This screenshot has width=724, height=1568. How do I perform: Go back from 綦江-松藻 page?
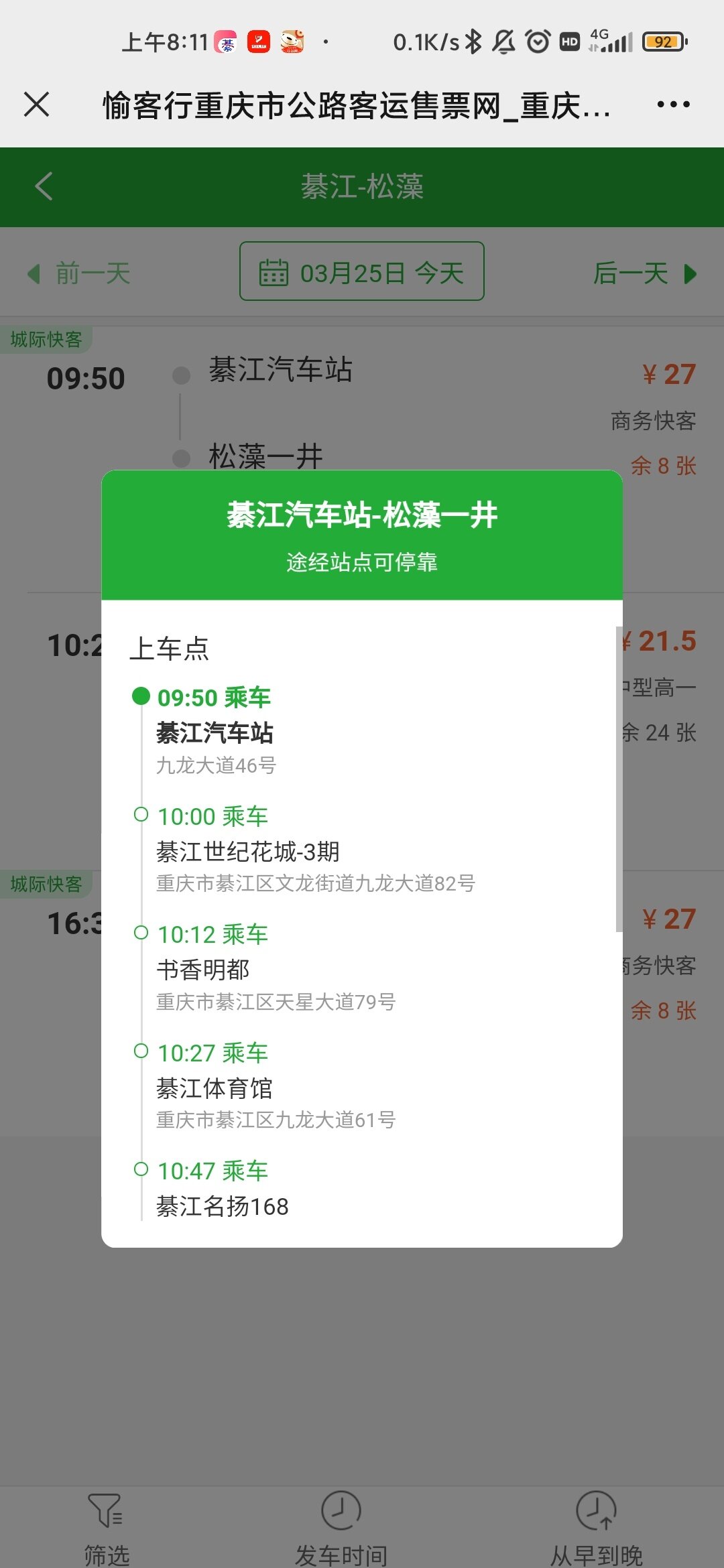[44, 186]
